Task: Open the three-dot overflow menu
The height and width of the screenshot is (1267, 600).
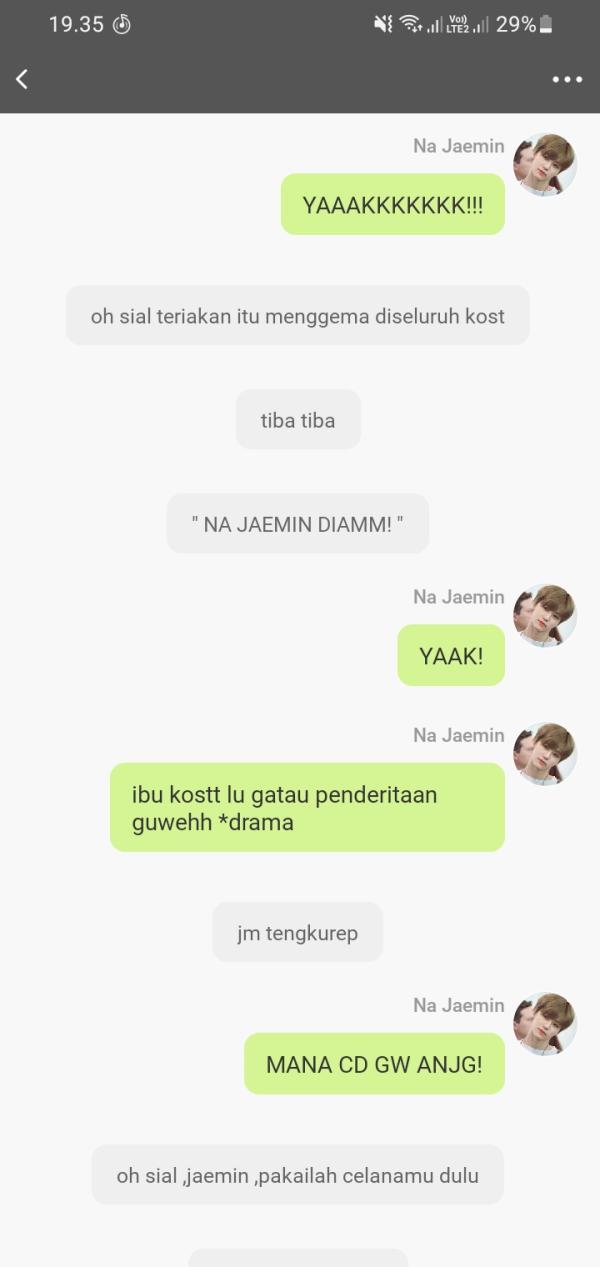Action: (x=567, y=80)
